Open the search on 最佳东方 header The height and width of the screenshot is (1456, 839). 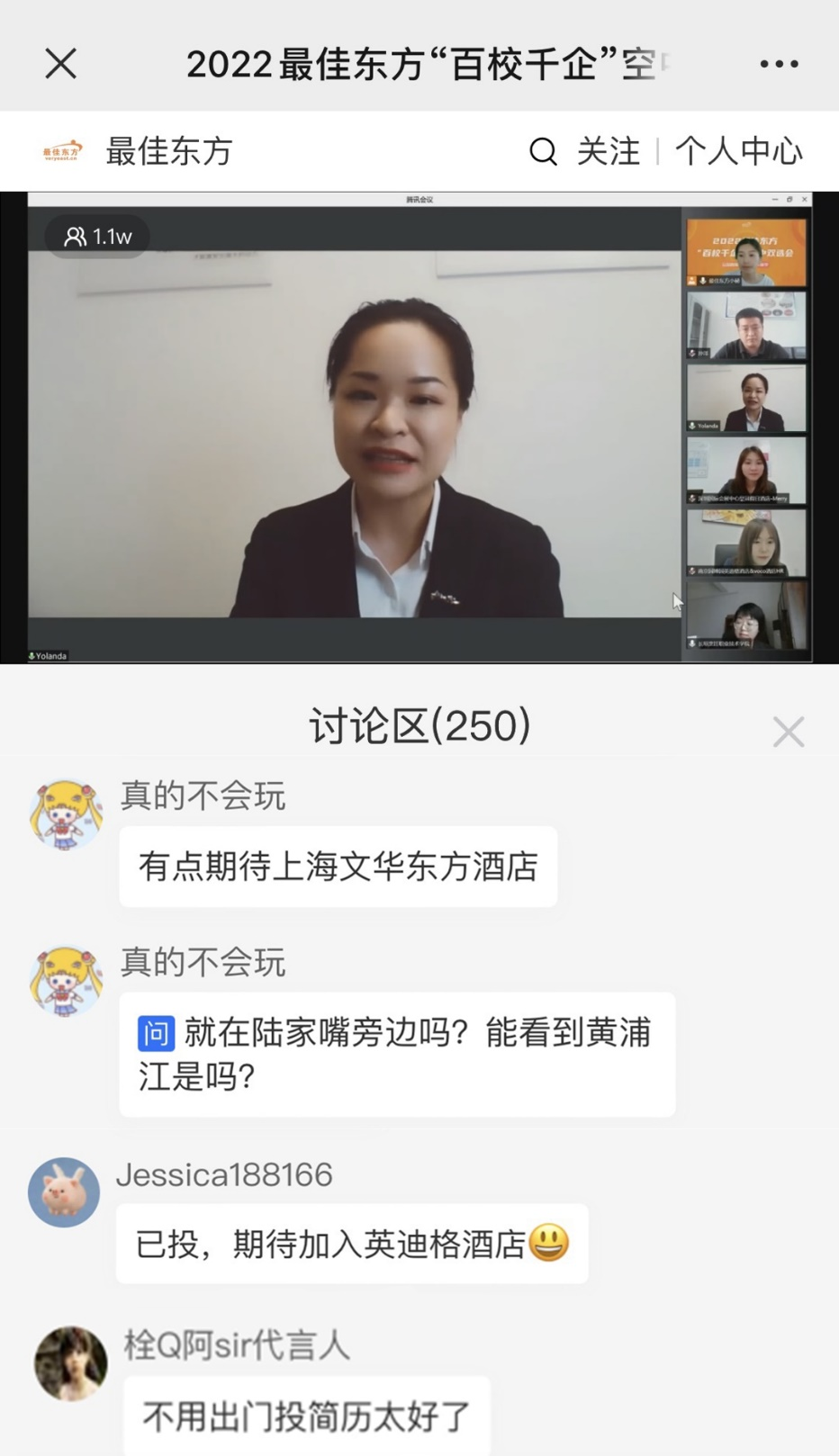pyautogui.click(x=543, y=151)
